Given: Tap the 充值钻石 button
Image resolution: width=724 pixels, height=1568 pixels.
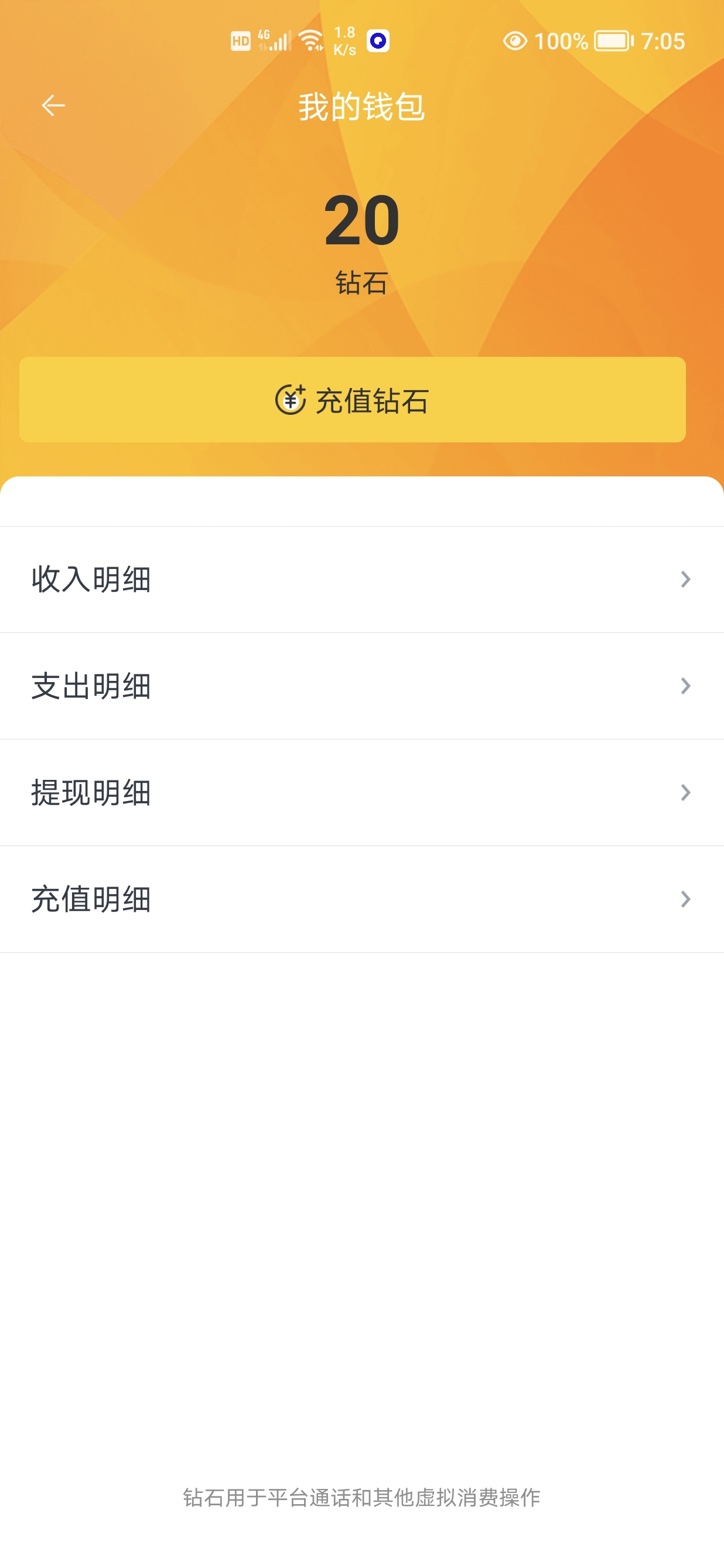Looking at the screenshot, I should [x=352, y=400].
